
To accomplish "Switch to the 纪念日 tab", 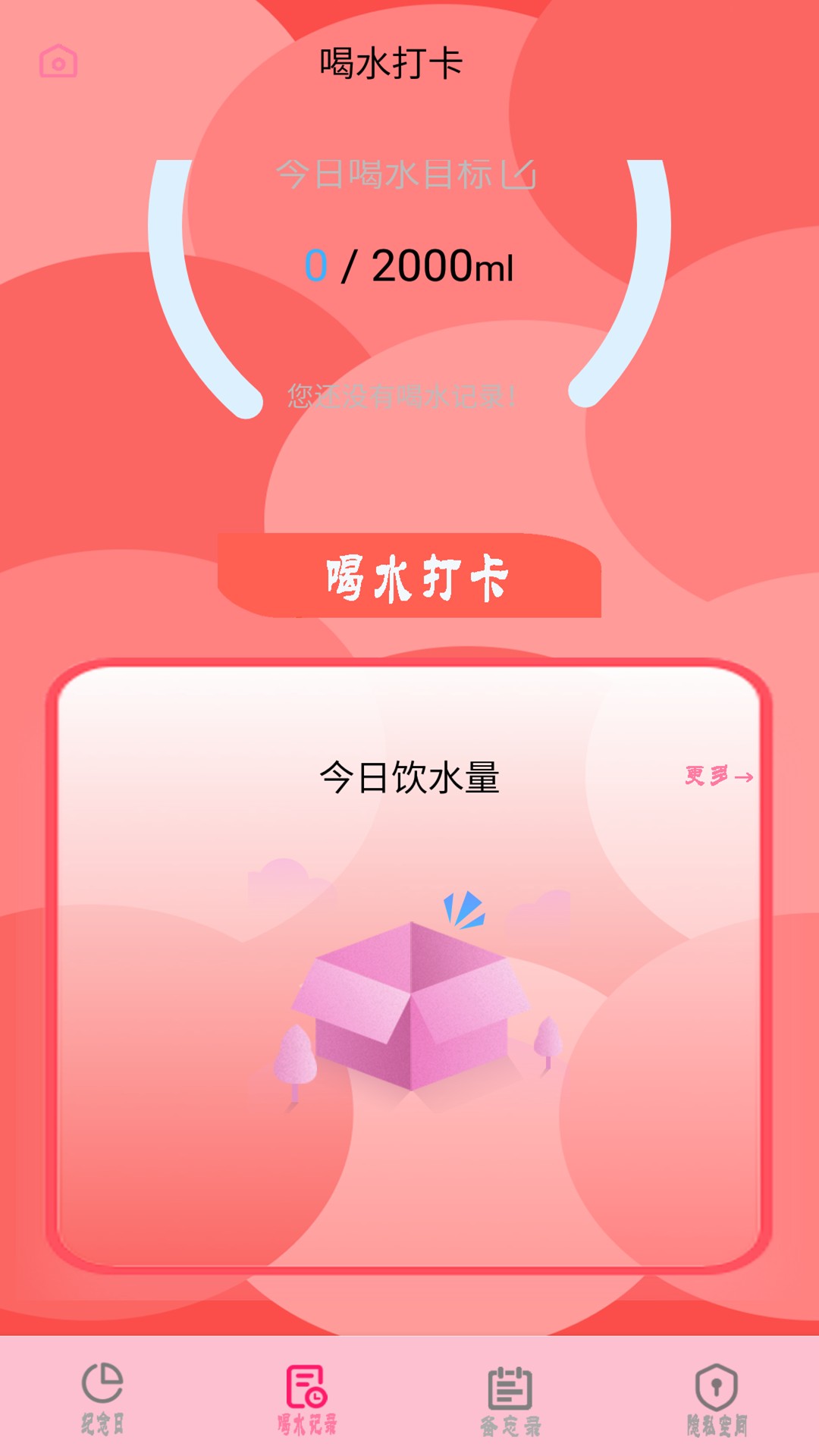I will coord(102,1398).
